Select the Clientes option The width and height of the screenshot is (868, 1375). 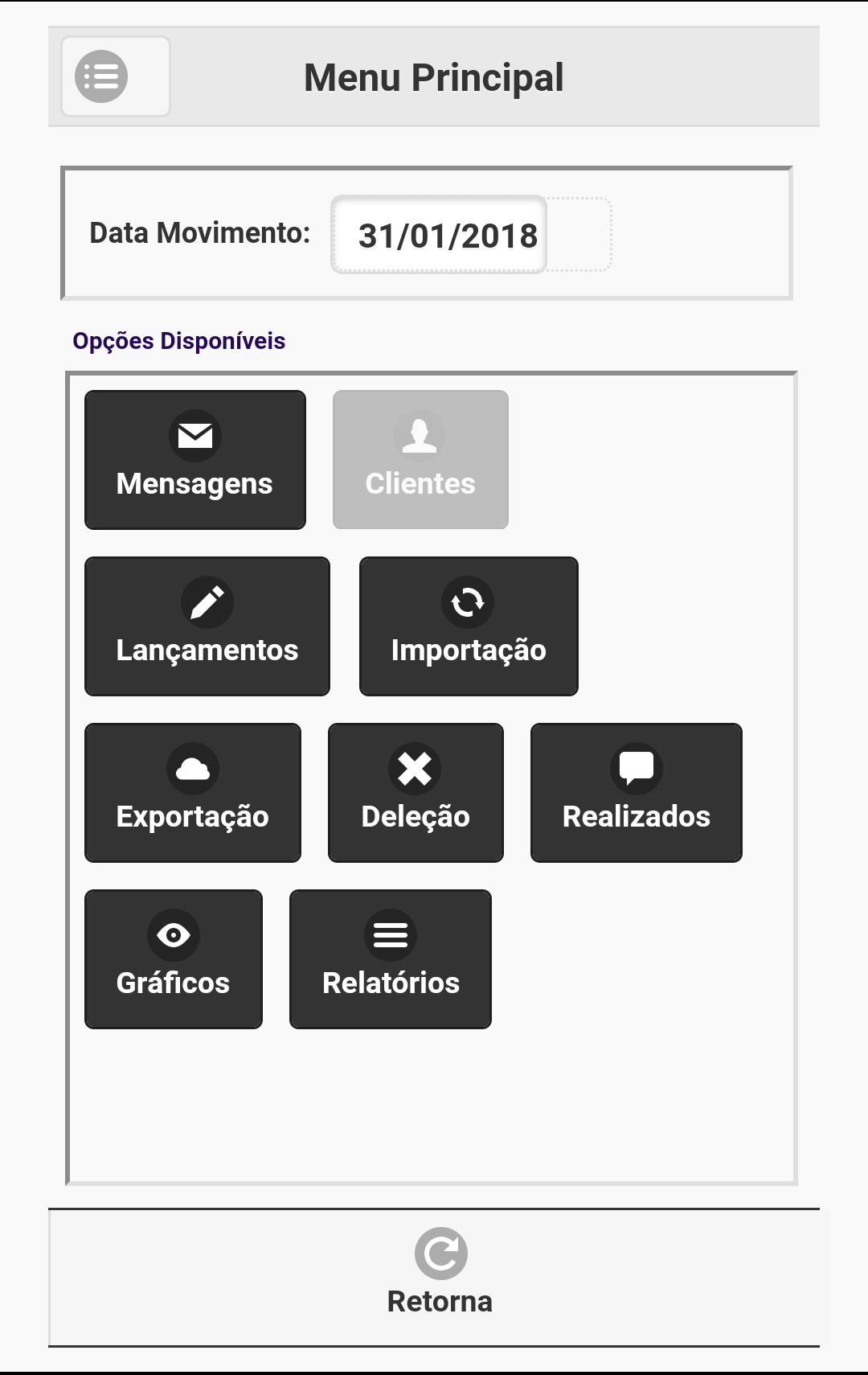420,460
